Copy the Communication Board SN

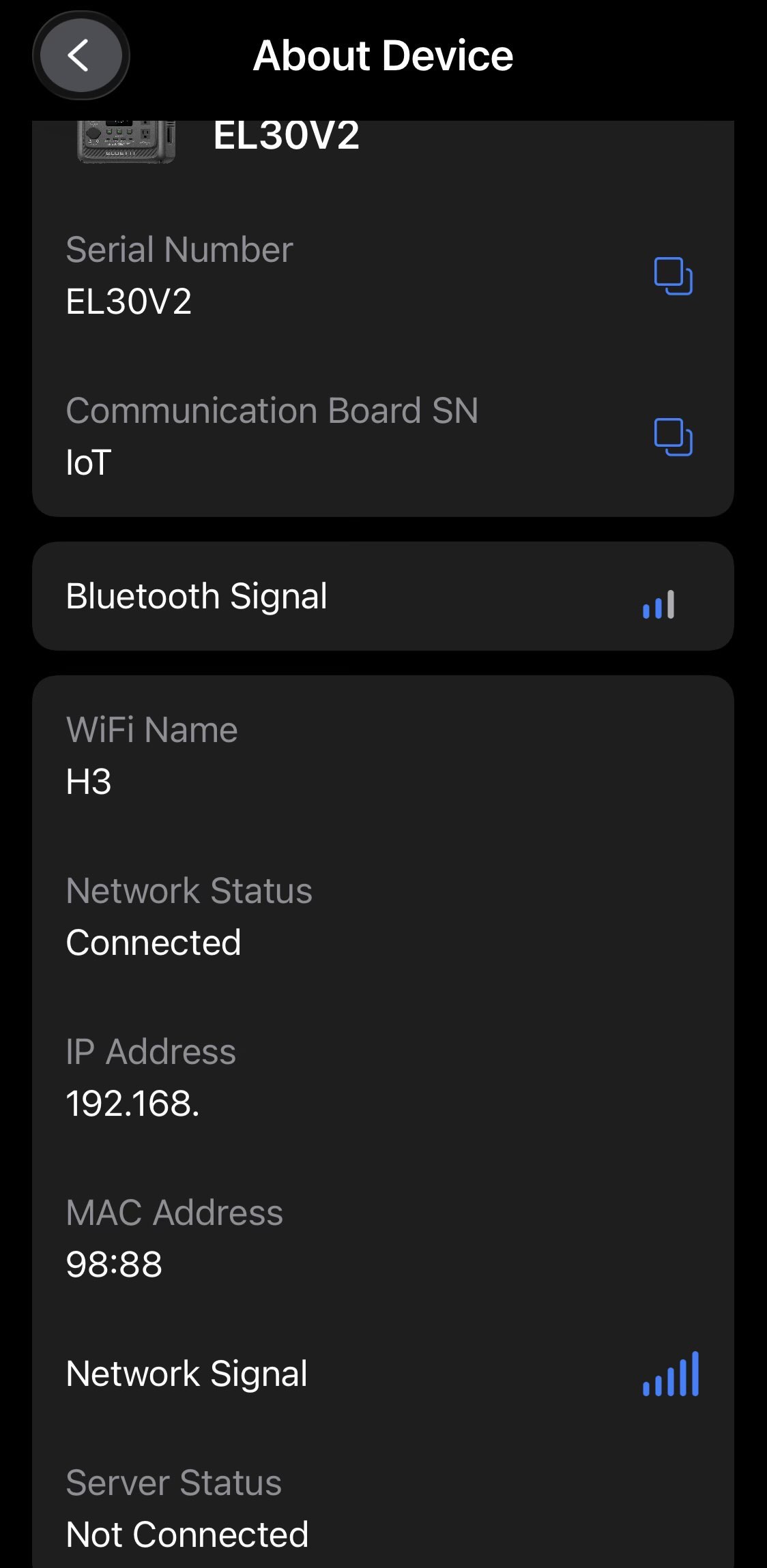point(673,437)
